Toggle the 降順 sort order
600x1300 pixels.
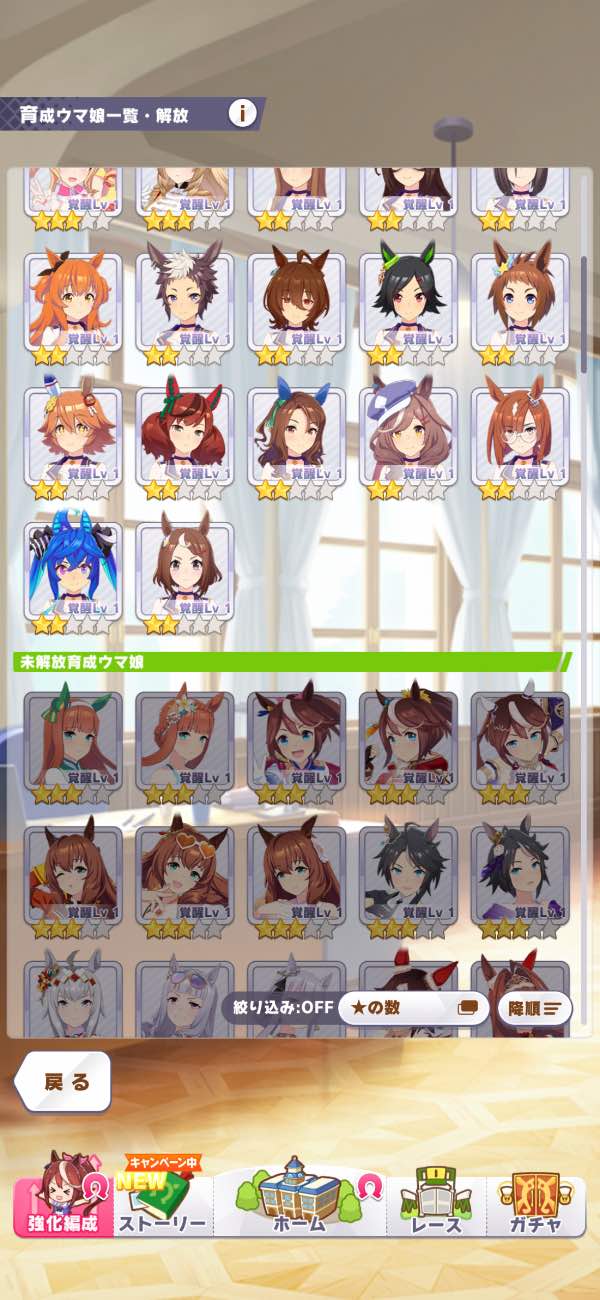534,1008
